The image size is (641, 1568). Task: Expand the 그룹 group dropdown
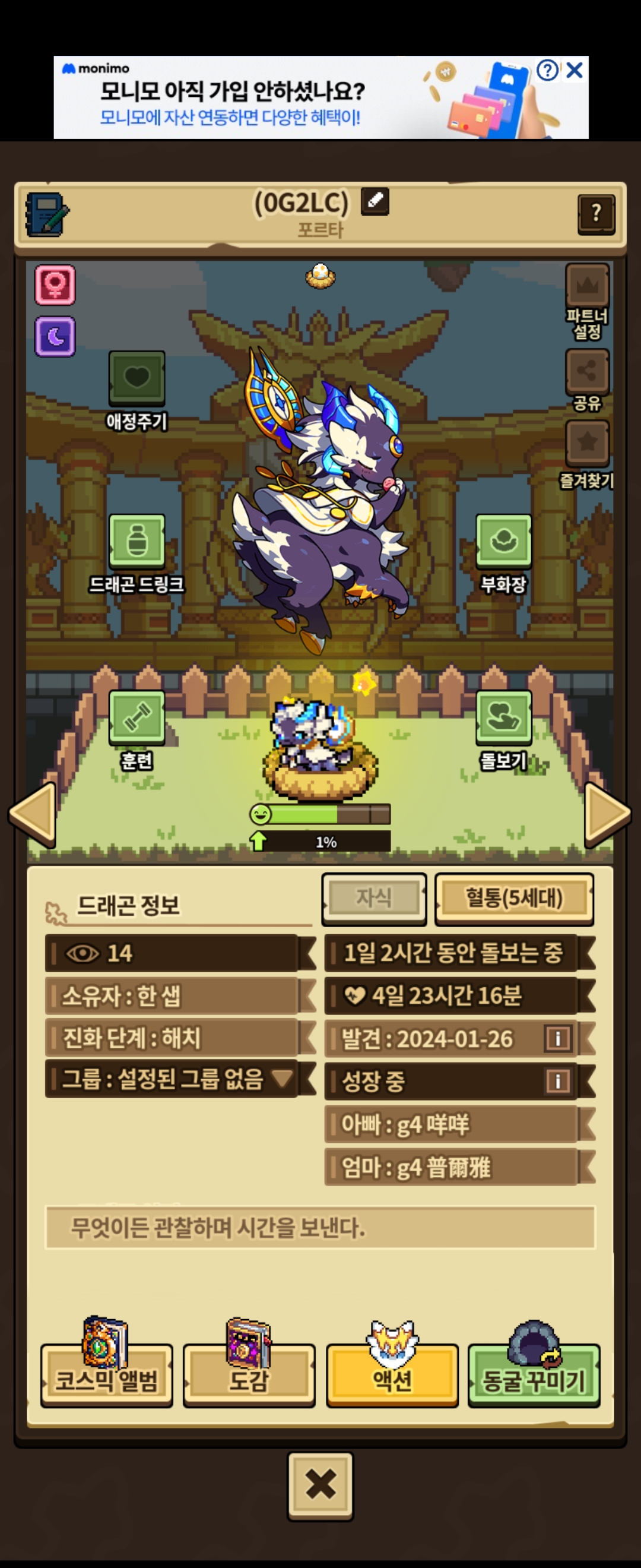[282, 1079]
